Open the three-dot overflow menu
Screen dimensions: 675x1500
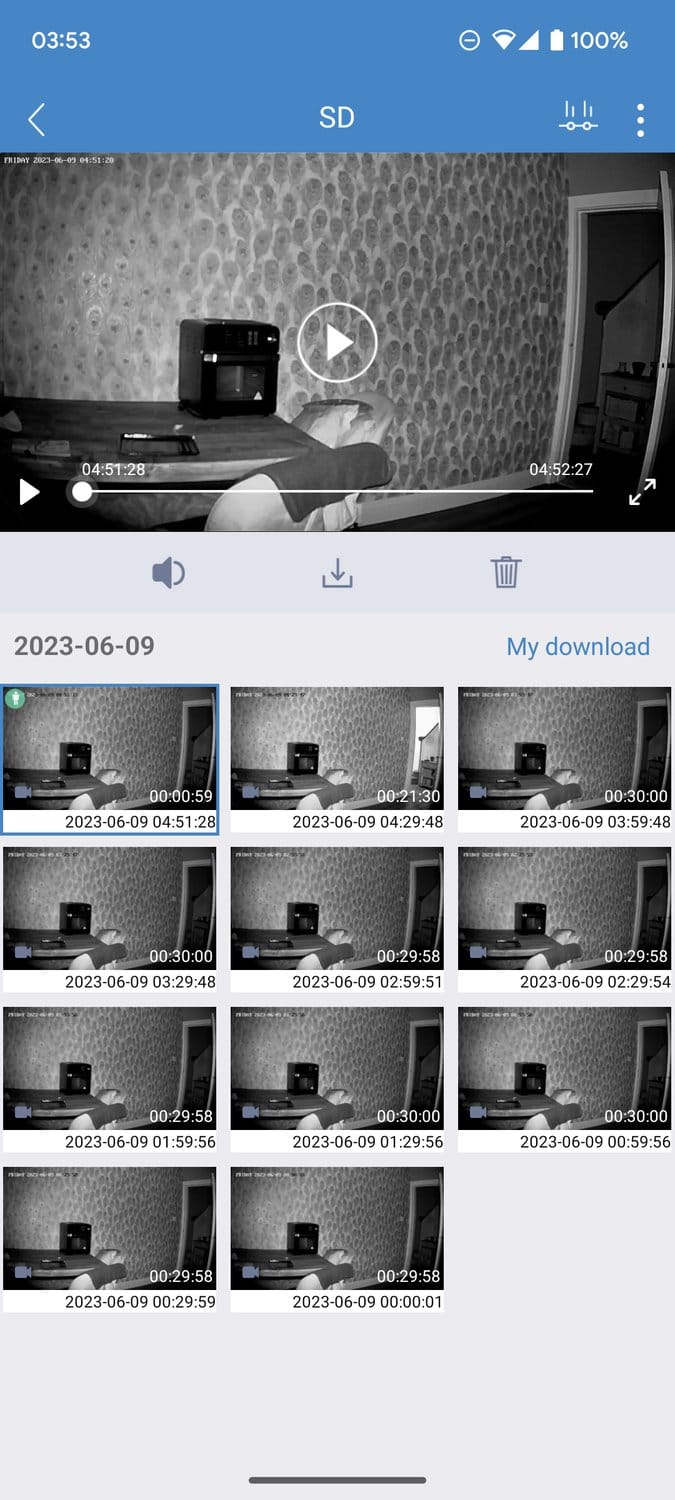[x=640, y=119]
